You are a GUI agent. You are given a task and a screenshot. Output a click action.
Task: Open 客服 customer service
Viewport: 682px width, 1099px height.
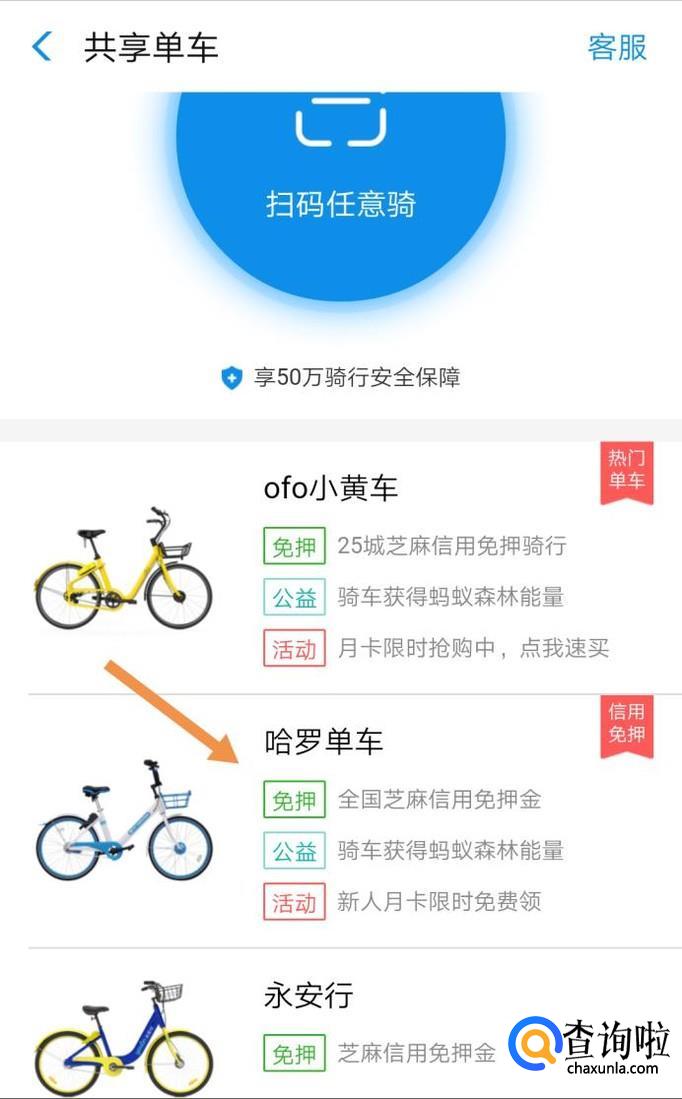pyautogui.click(x=616, y=47)
